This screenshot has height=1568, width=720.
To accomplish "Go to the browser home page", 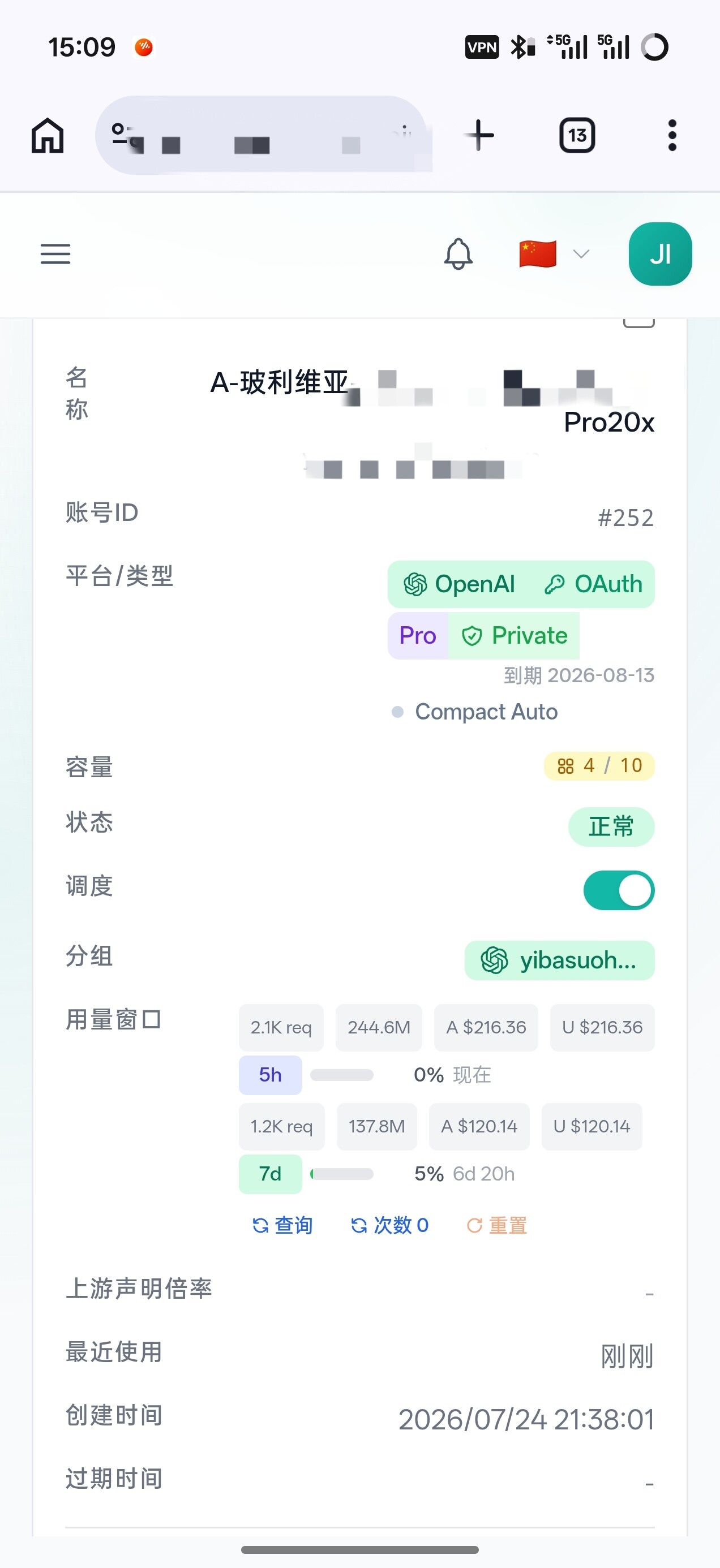I will tap(48, 135).
